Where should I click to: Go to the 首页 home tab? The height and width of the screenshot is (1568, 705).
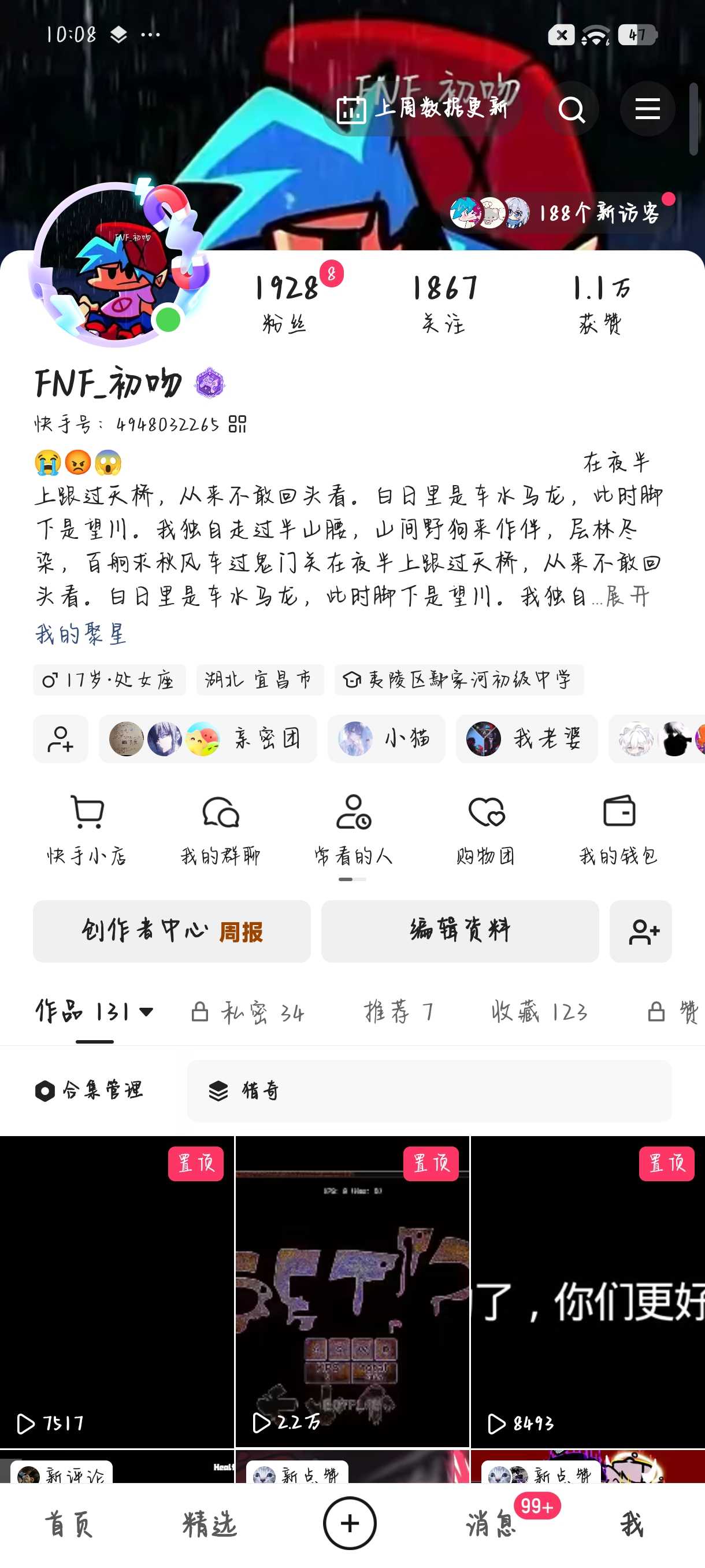[x=69, y=1523]
